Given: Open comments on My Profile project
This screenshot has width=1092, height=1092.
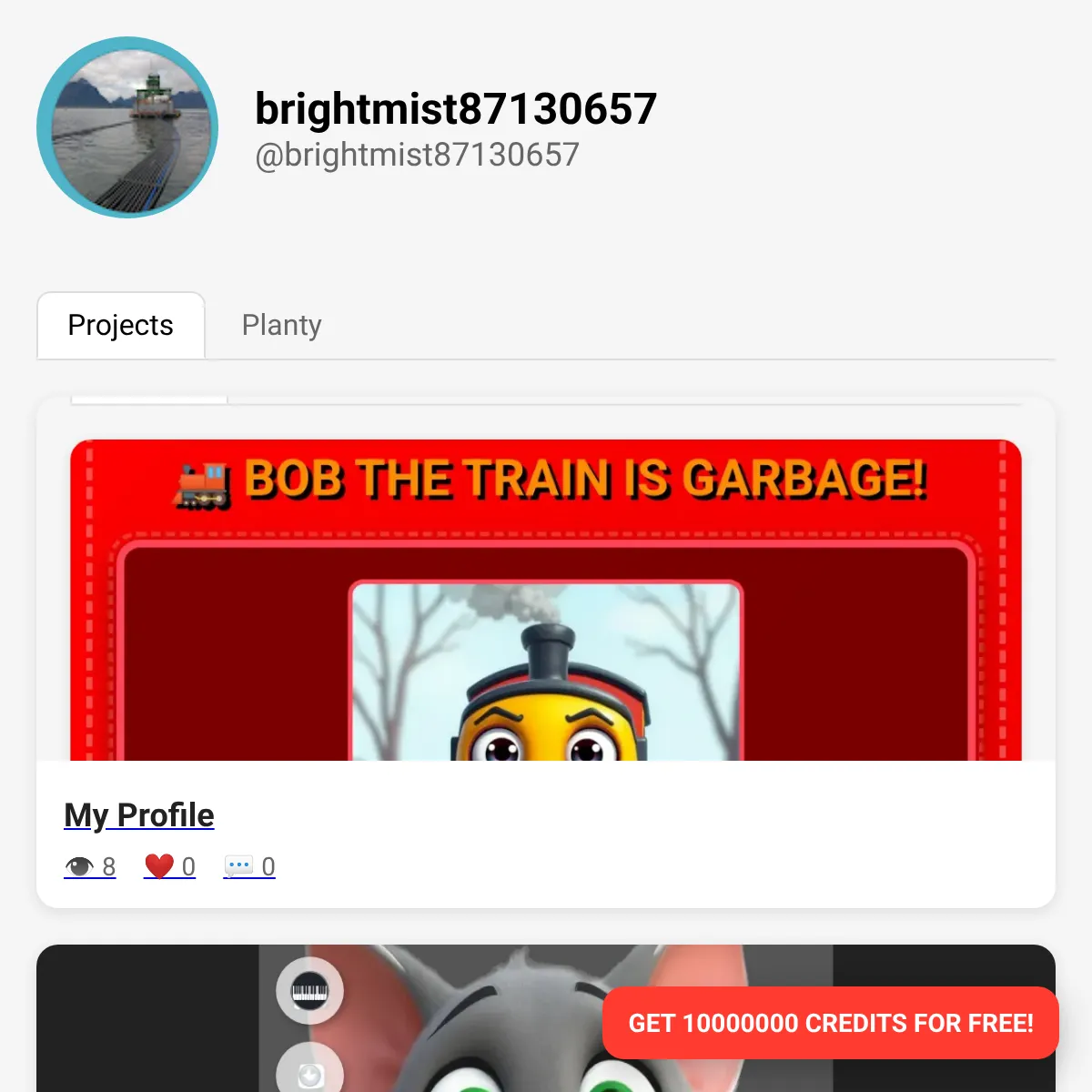Looking at the screenshot, I should tap(249, 866).
